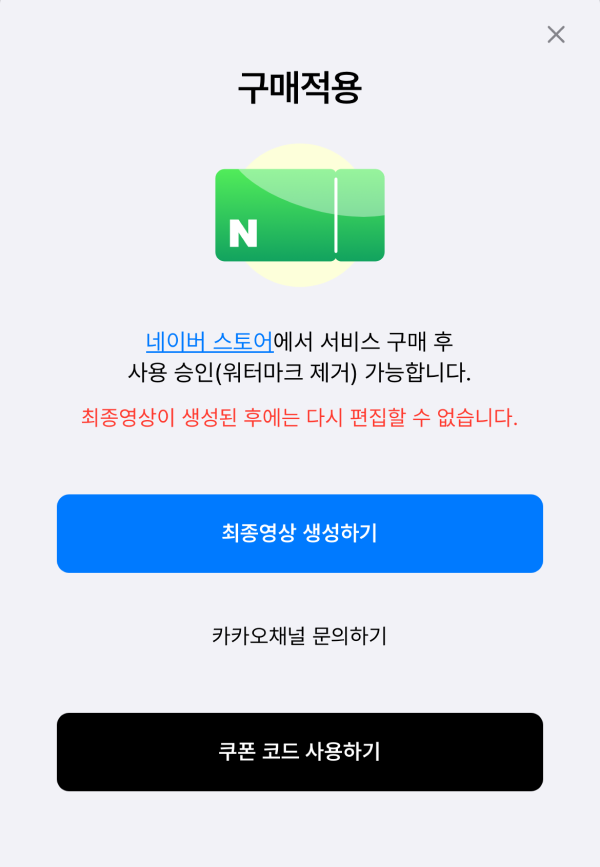Close the 구매적용 dialog

tap(556, 34)
